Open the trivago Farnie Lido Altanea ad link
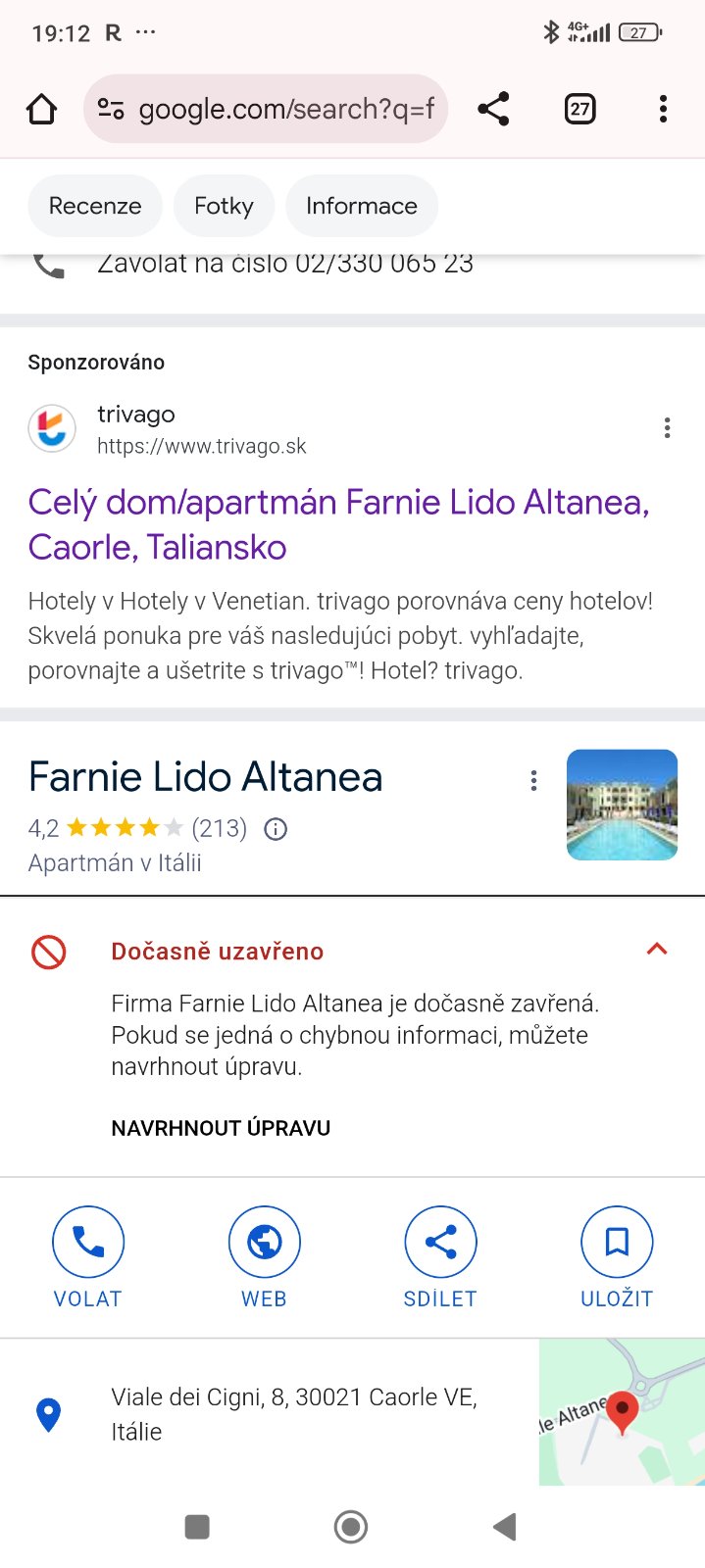This screenshot has width=705, height=1568. (338, 524)
